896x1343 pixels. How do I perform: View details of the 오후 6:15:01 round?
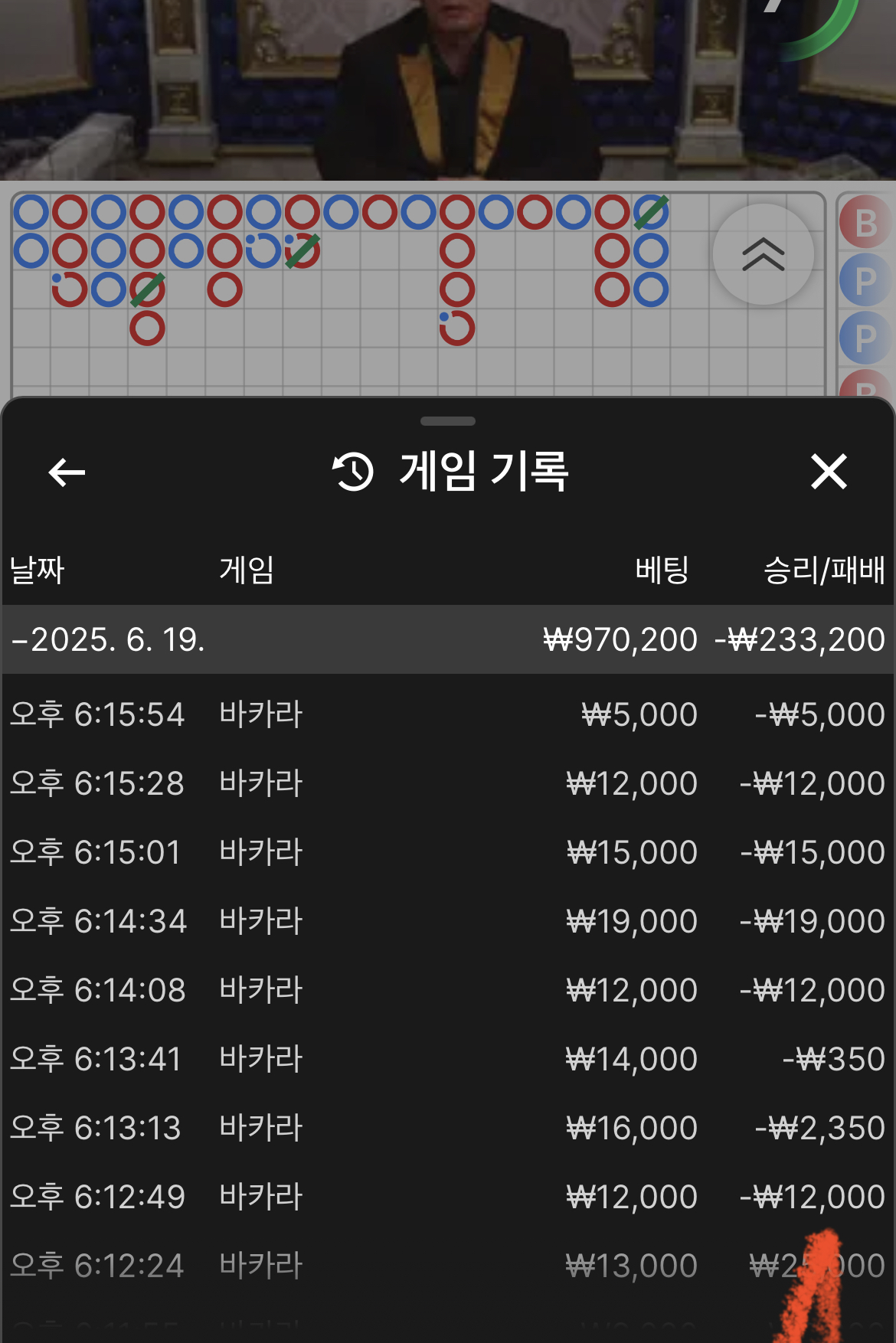click(x=448, y=852)
